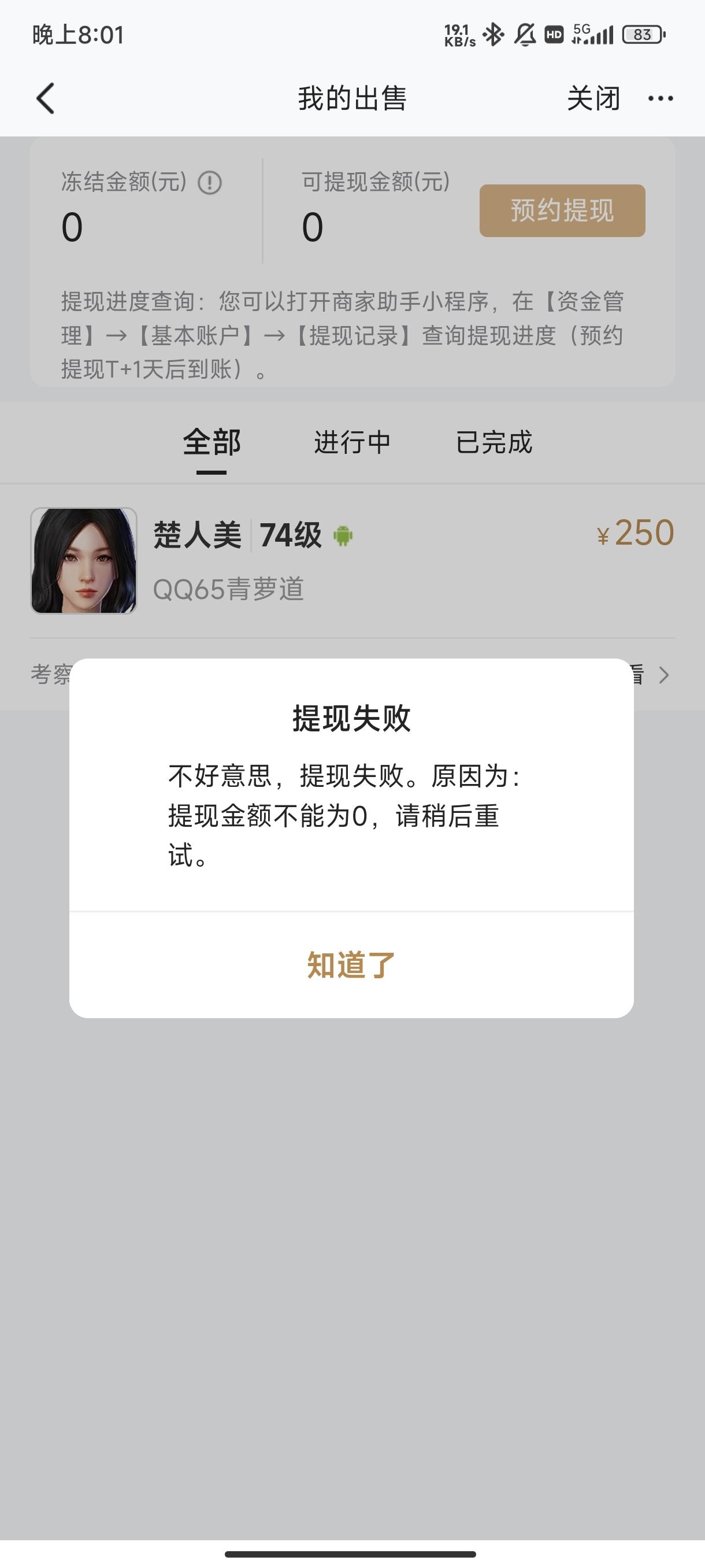
Task: Open the 冻结金额 info icon
Action: (x=210, y=183)
